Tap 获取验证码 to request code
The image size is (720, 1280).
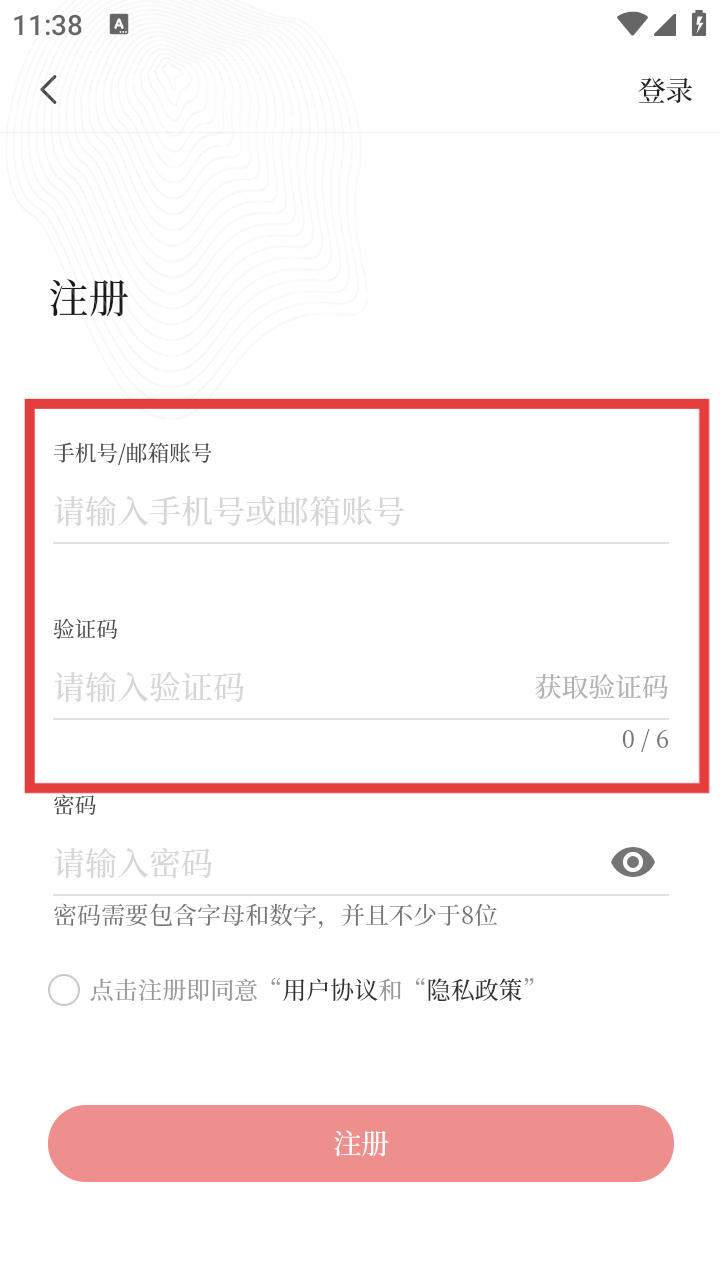click(x=601, y=687)
